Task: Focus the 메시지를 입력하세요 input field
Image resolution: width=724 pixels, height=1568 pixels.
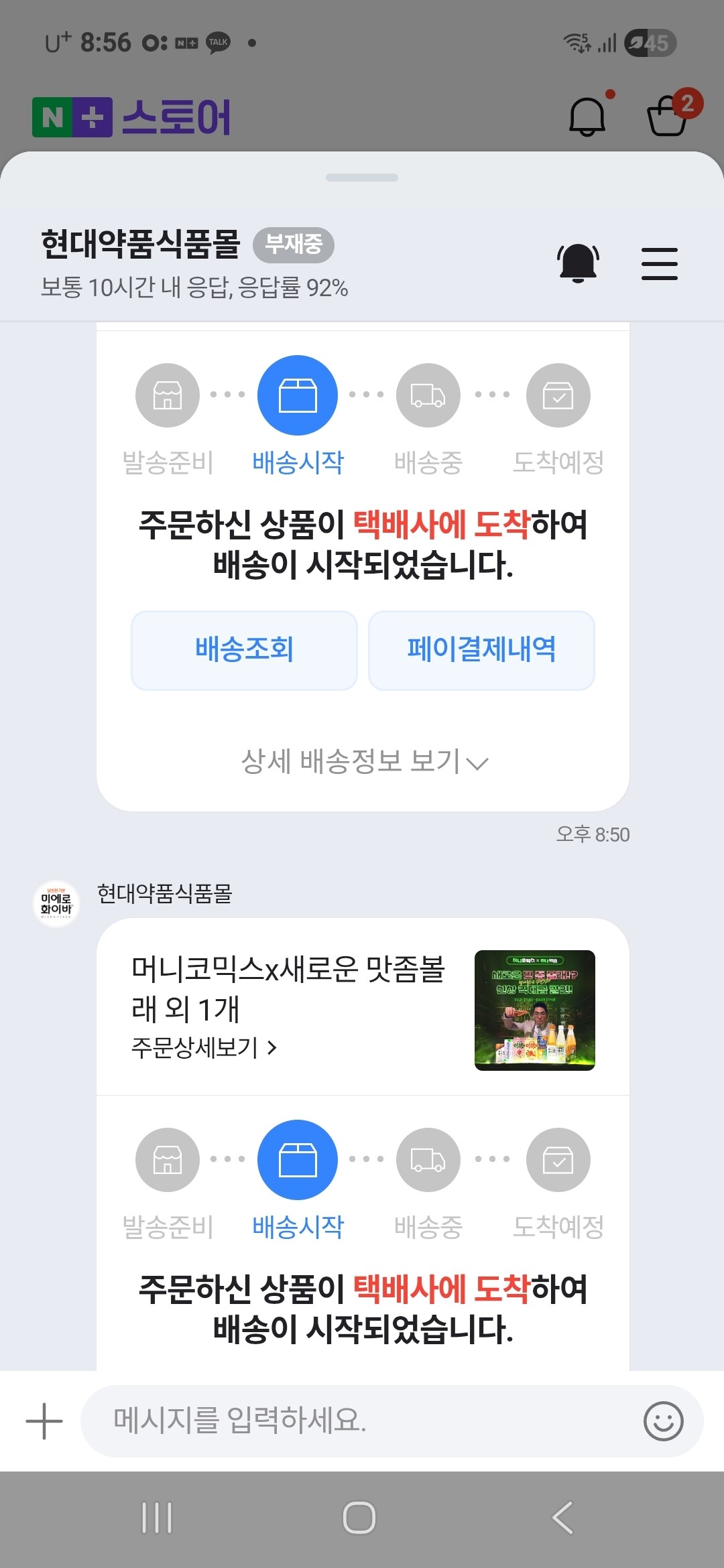Action: (x=362, y=1421)
